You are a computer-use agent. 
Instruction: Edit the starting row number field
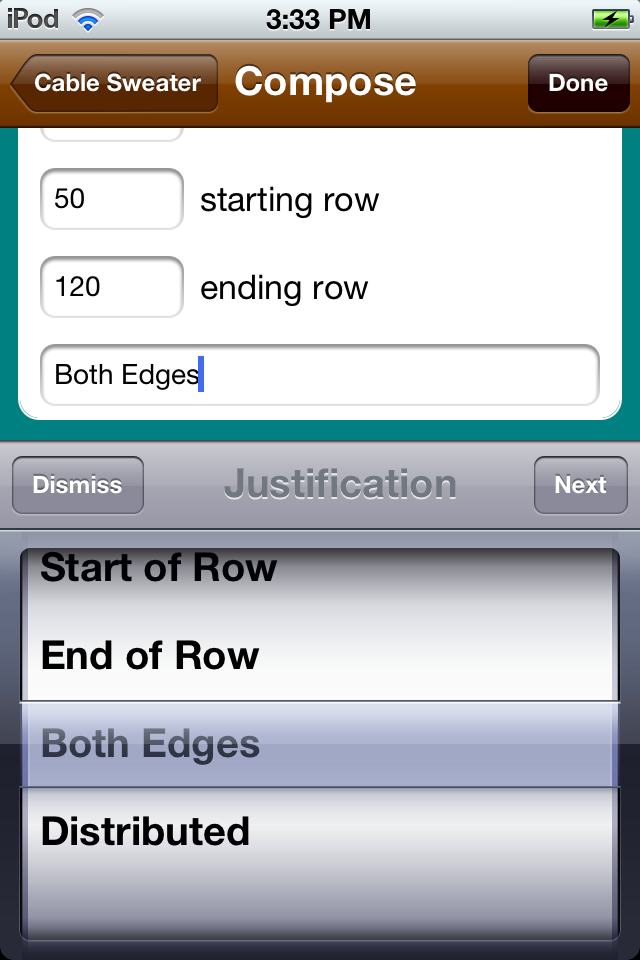click(x=112, y=199)
